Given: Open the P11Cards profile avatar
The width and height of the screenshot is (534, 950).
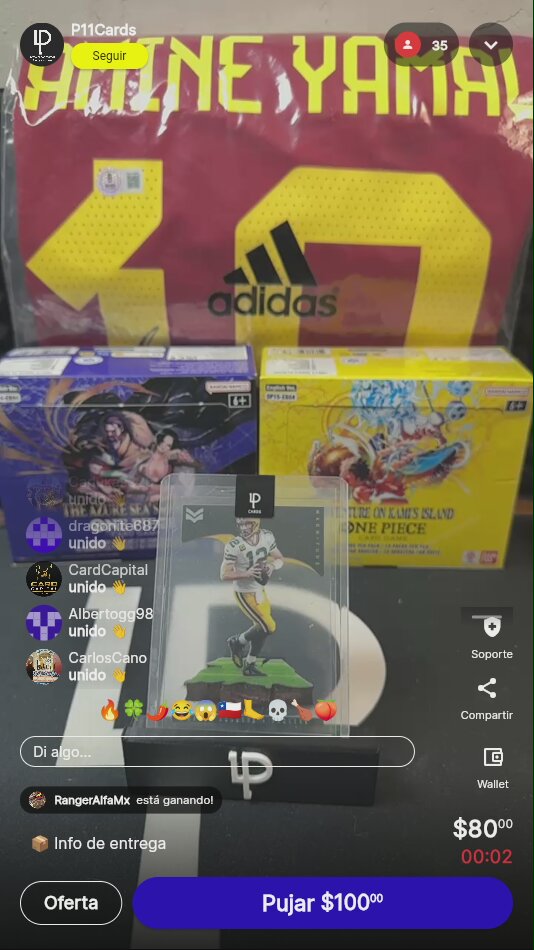Looking at the screenshot, I should [42, 44].
